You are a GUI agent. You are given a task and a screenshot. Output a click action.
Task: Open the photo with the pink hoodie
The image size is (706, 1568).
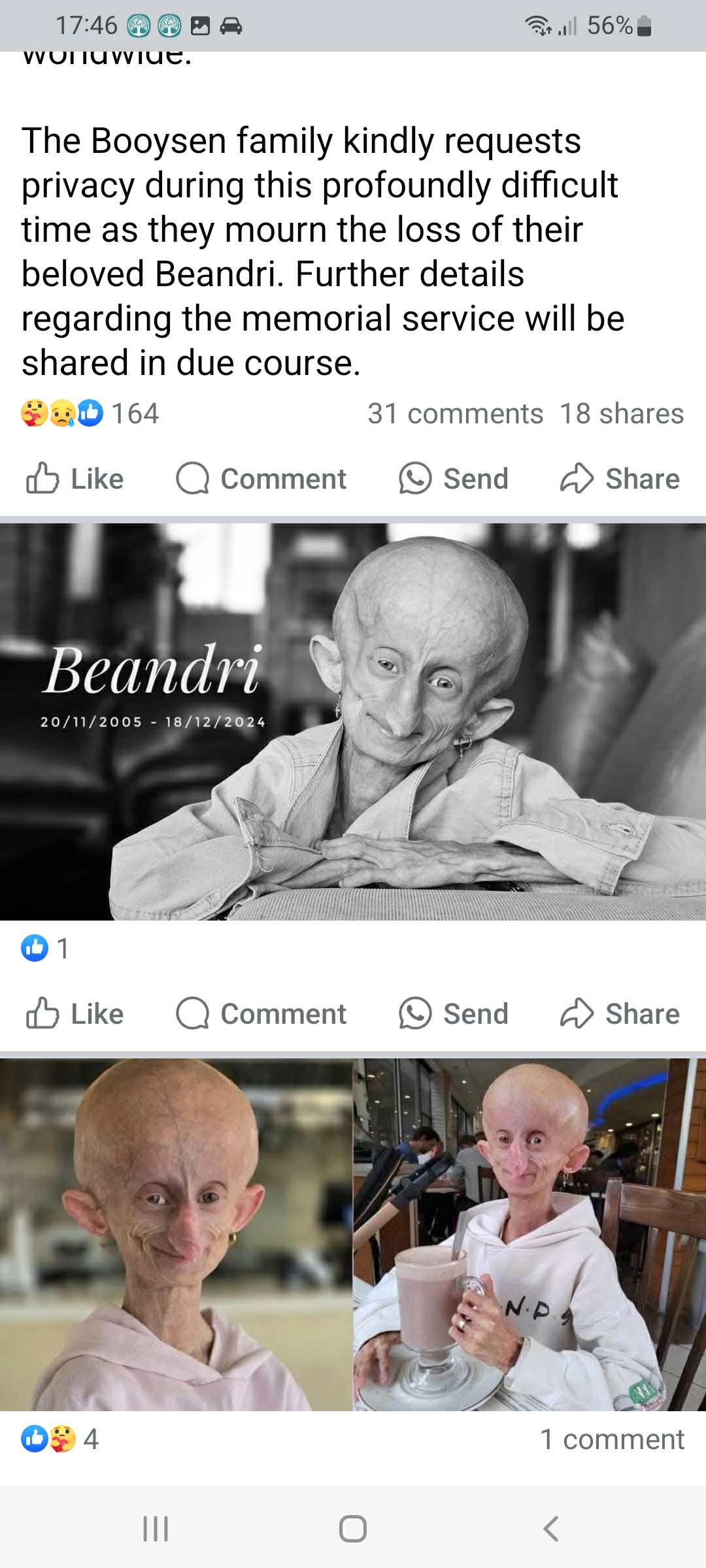tap(176, 1235)
